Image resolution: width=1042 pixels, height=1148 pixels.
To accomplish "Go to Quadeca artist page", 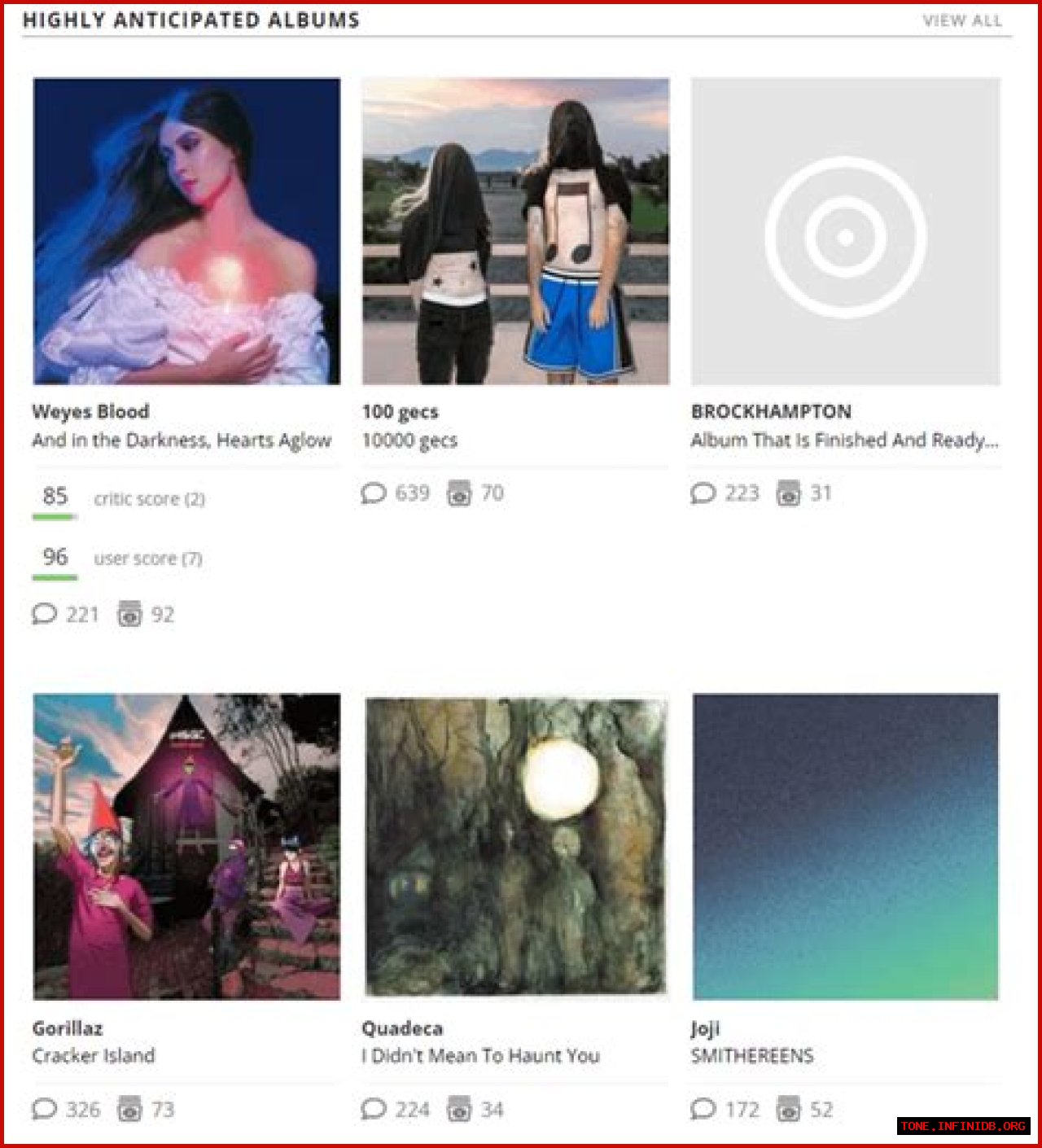I will tap(402, 1028).
